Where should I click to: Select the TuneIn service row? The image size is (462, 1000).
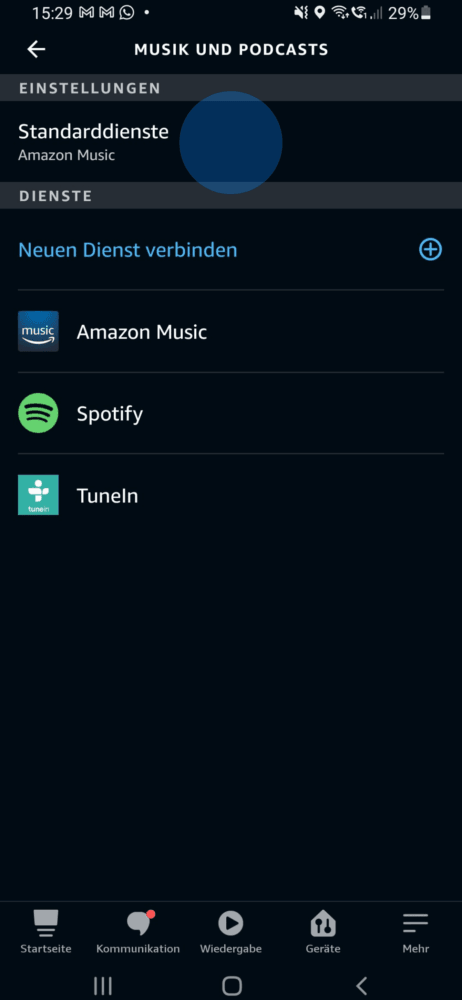[231, 495]
